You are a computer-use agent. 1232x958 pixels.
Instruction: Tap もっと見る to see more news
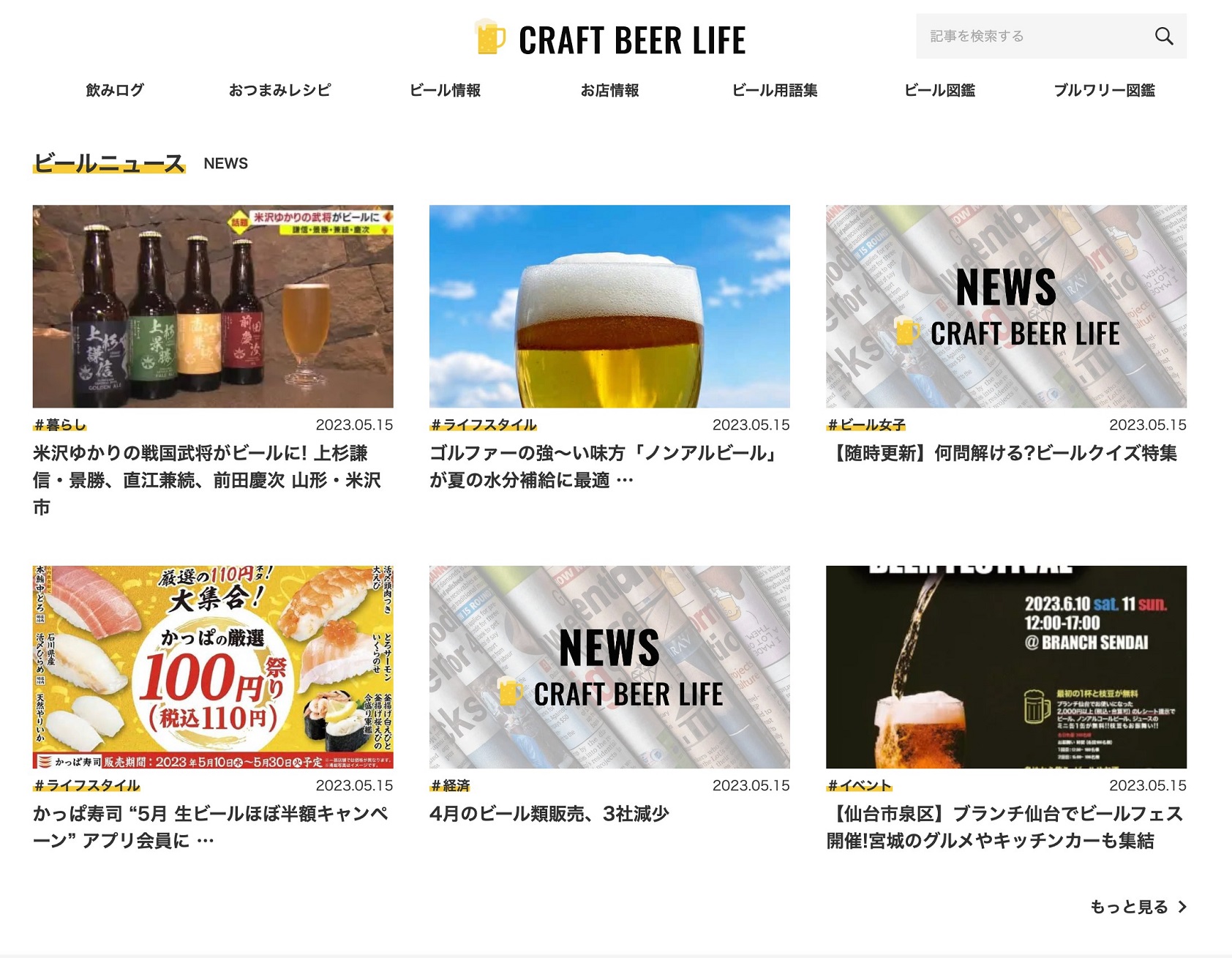click(x=1138, y=907)
